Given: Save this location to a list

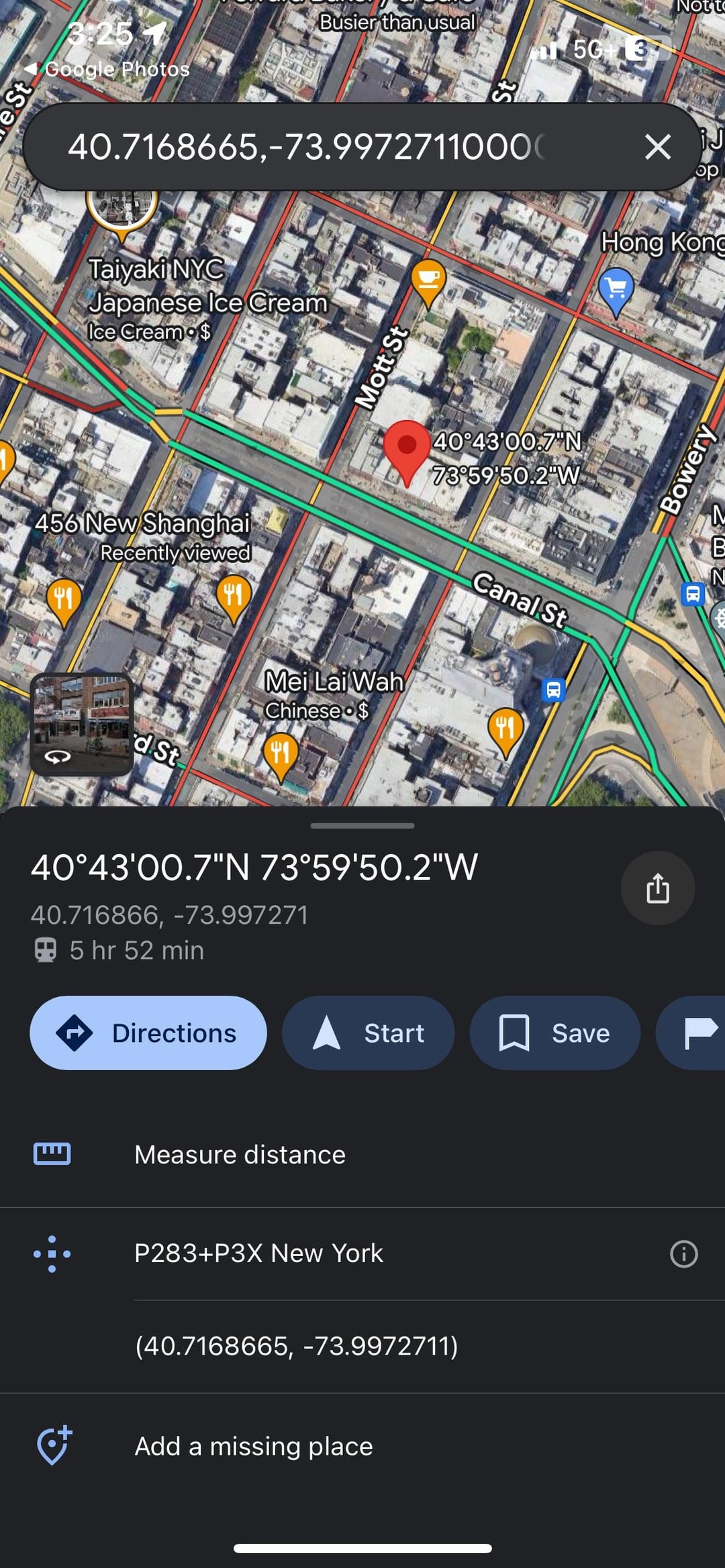Looking at the screenshot, I should (554, 1033).
